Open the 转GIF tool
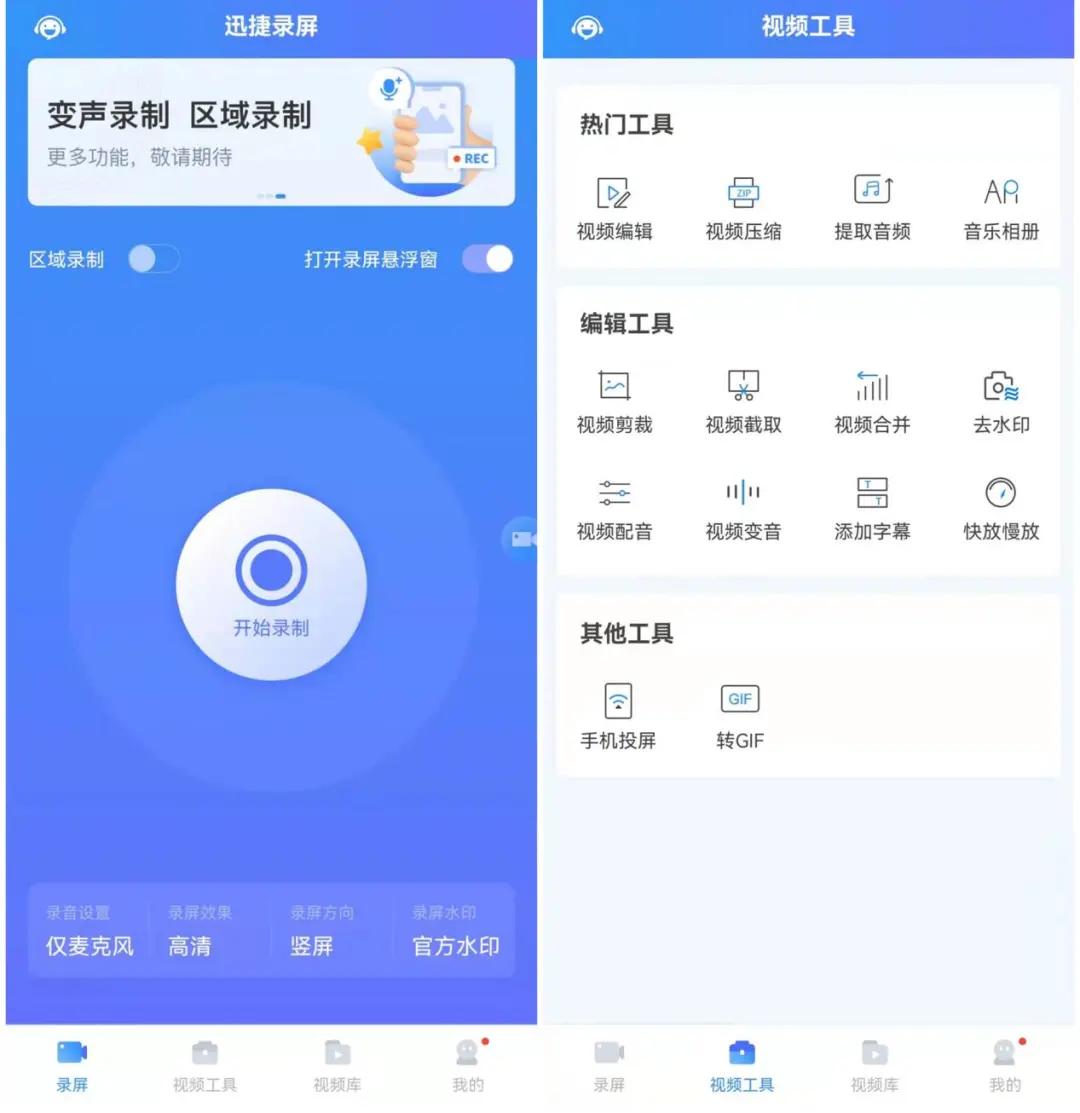The image size is (1080, 1113). [740, 716]
